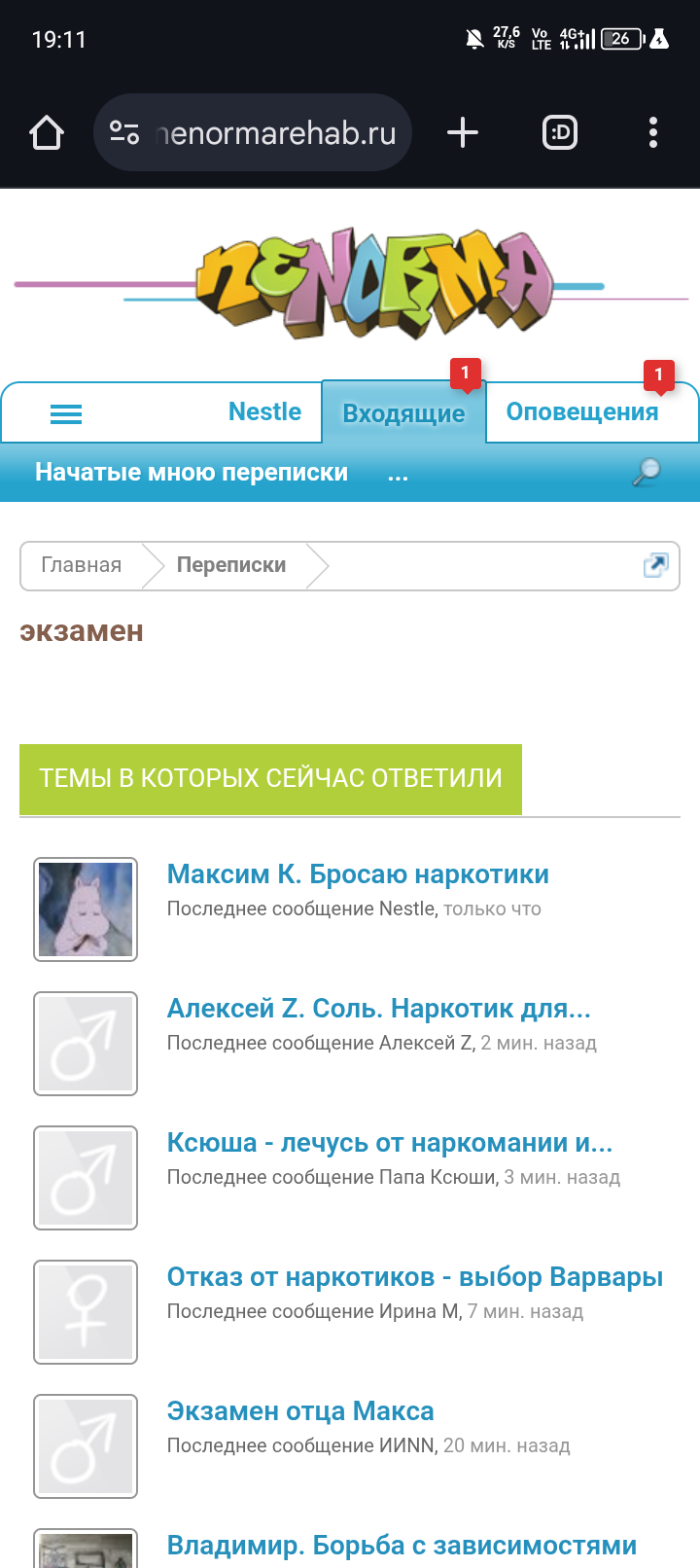Open thread Ксюша - лечусь от наркомании
The image size is (700, 1568).
390,1142
